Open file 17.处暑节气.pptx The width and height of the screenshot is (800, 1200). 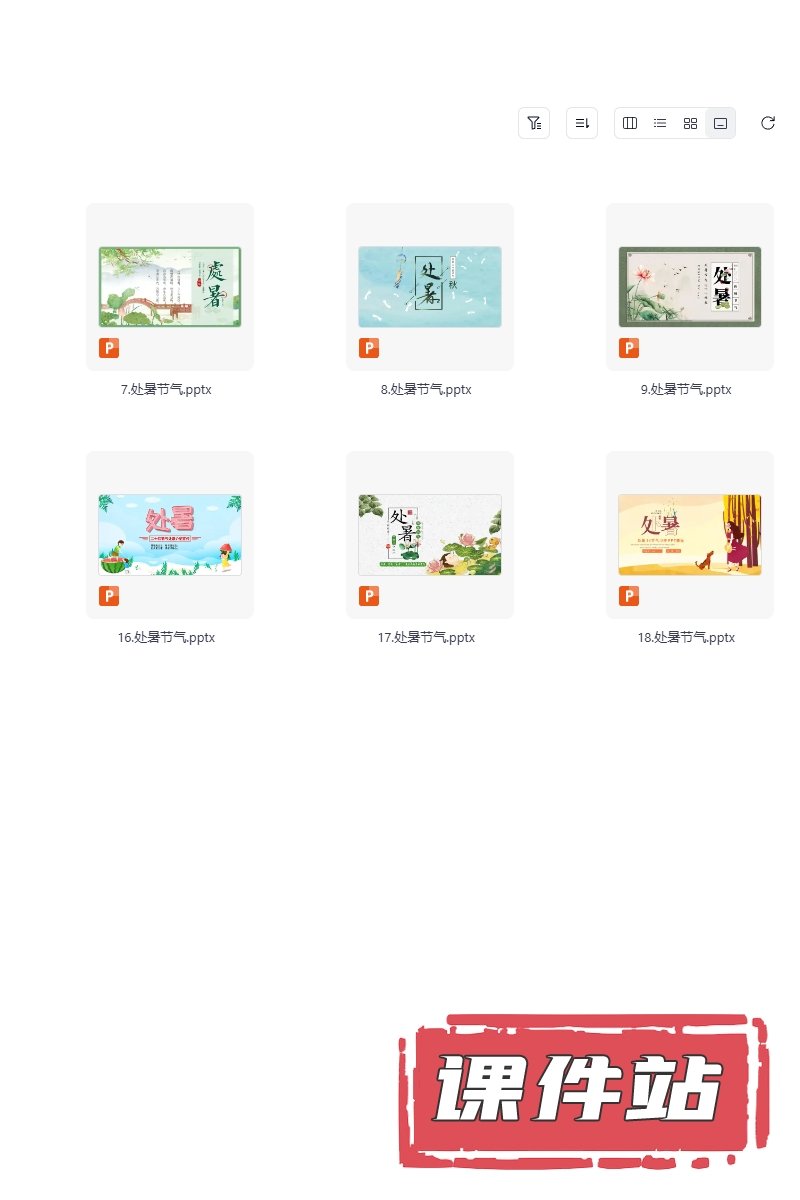[x=430, y=535]
